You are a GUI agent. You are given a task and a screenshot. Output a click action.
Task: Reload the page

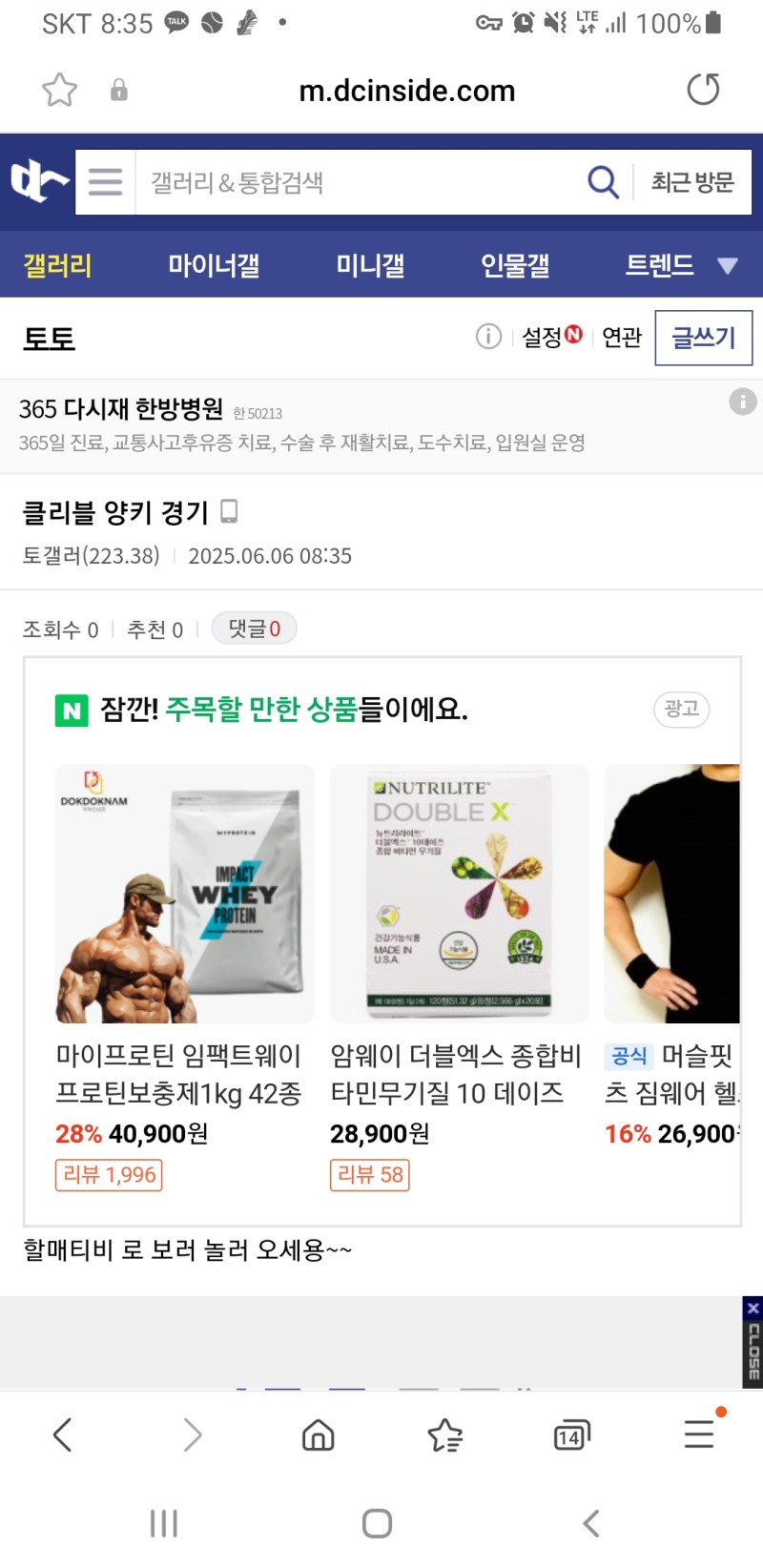[703, 90]
